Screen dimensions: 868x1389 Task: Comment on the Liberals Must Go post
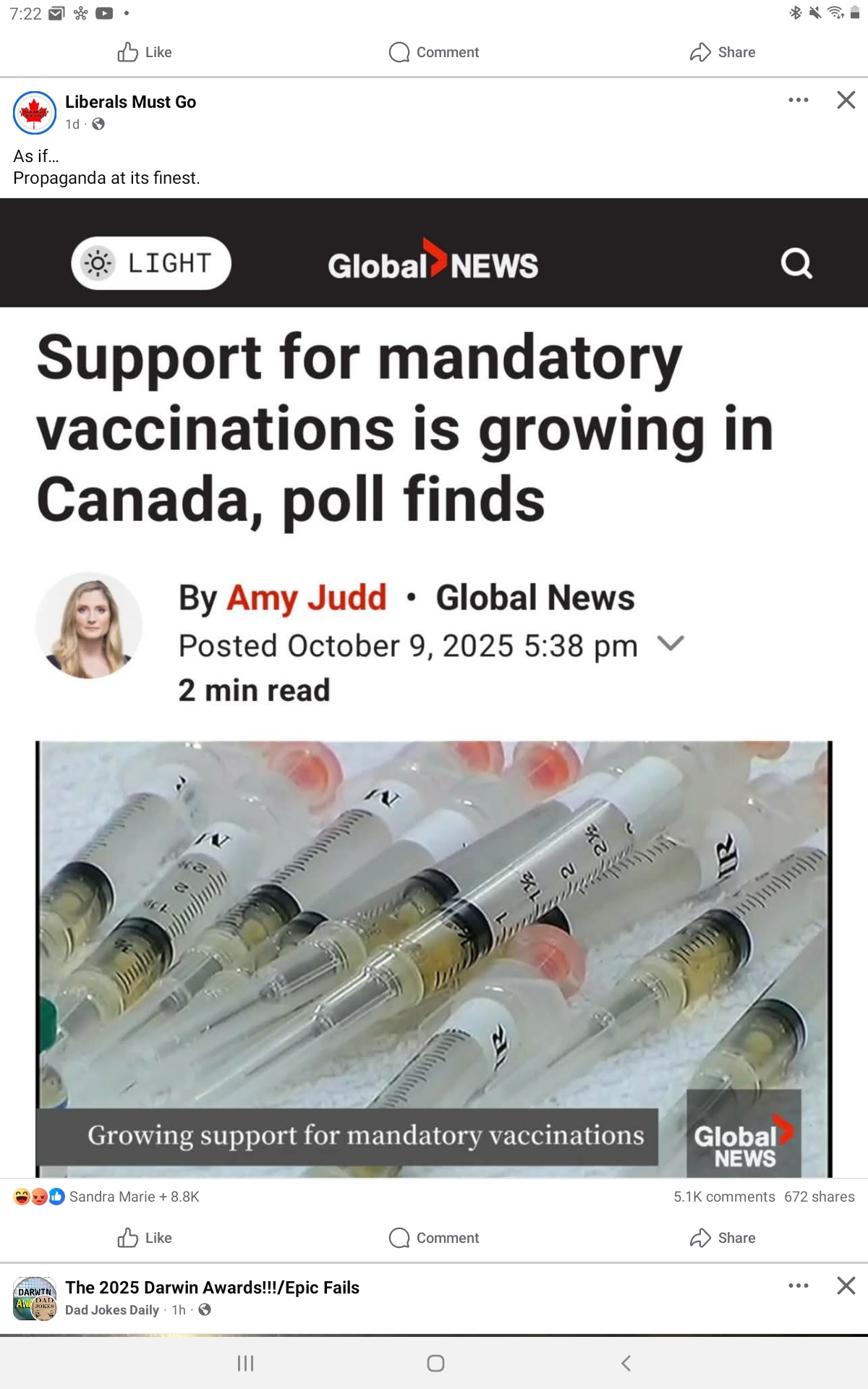click(434, 1238)
